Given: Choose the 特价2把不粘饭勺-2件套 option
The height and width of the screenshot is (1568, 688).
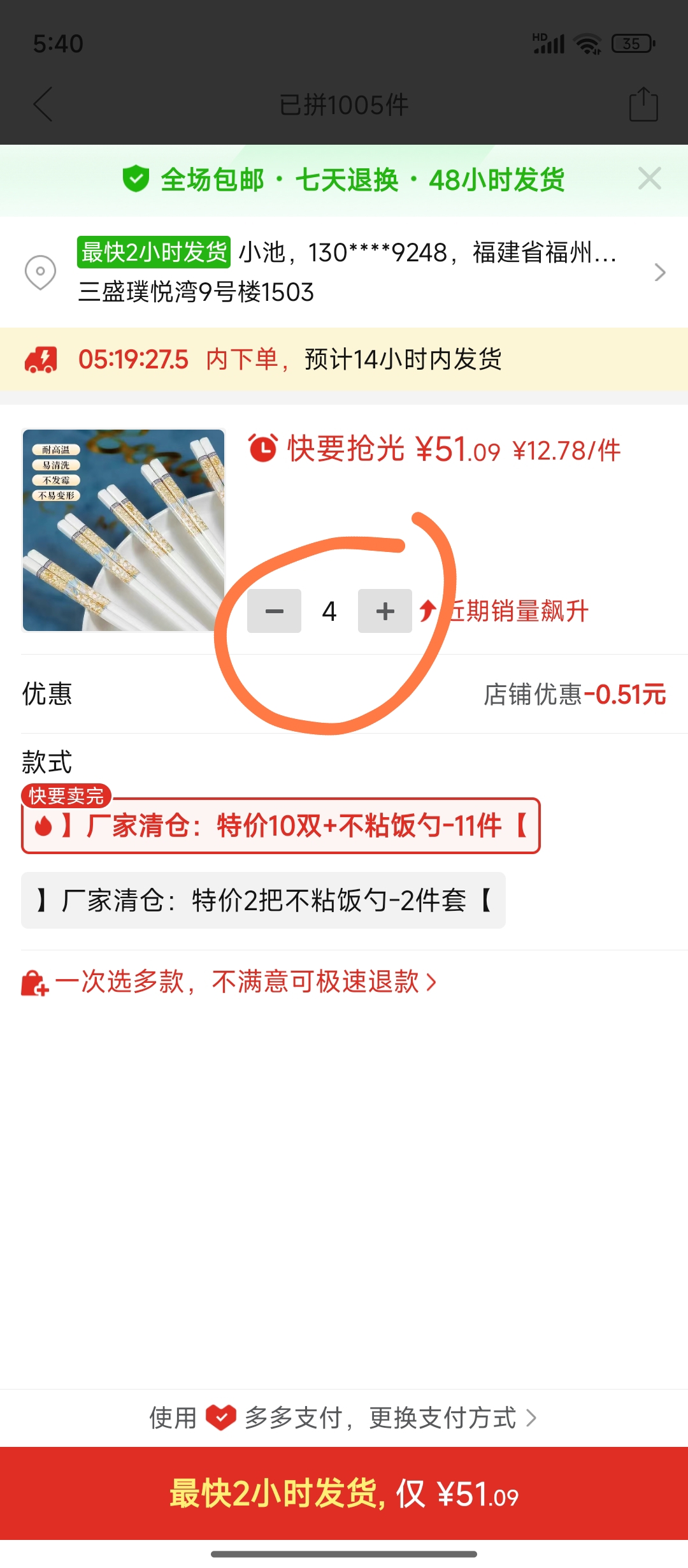Looking at the screenshot, I should 263,901.
